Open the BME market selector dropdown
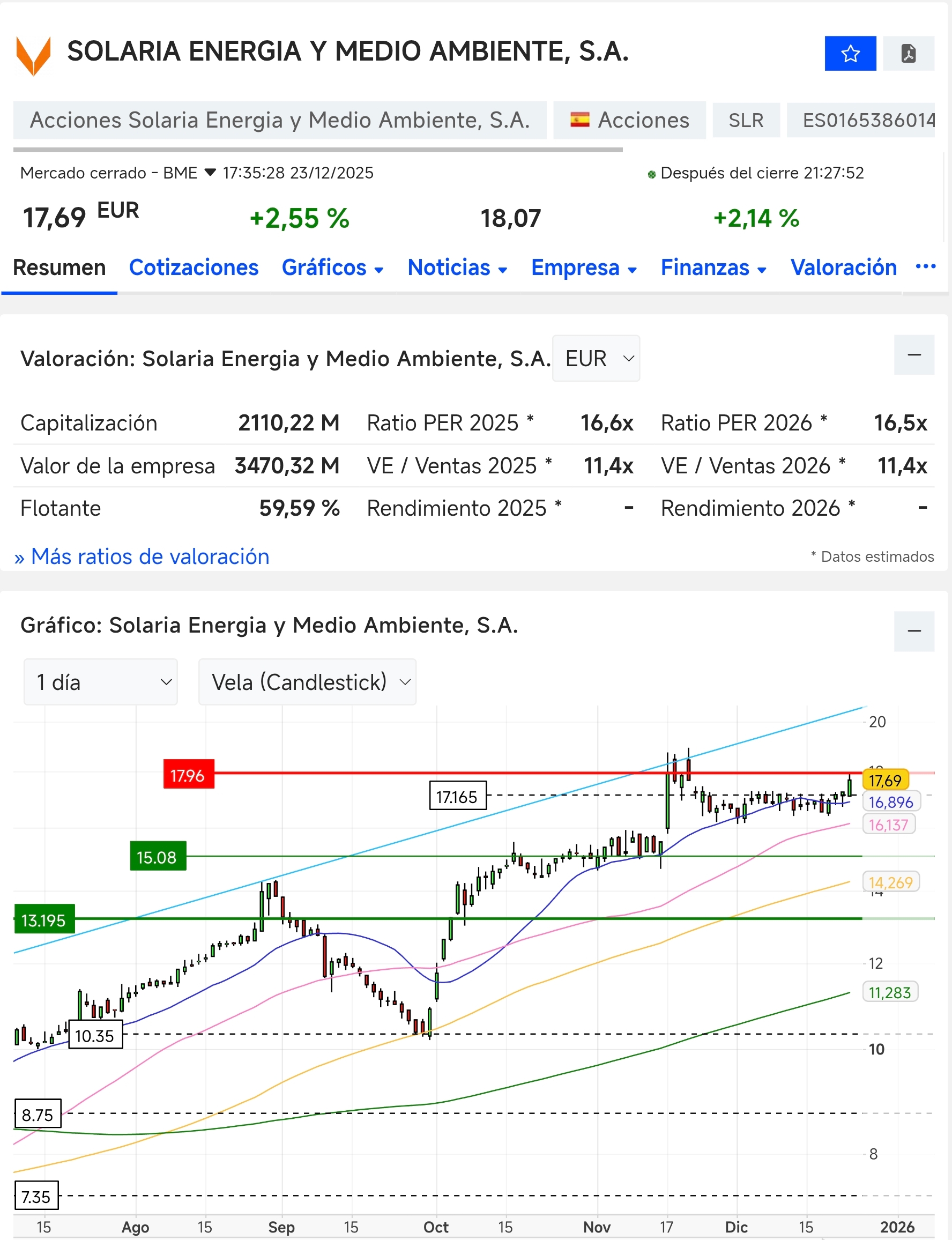 tap(210, 172)
